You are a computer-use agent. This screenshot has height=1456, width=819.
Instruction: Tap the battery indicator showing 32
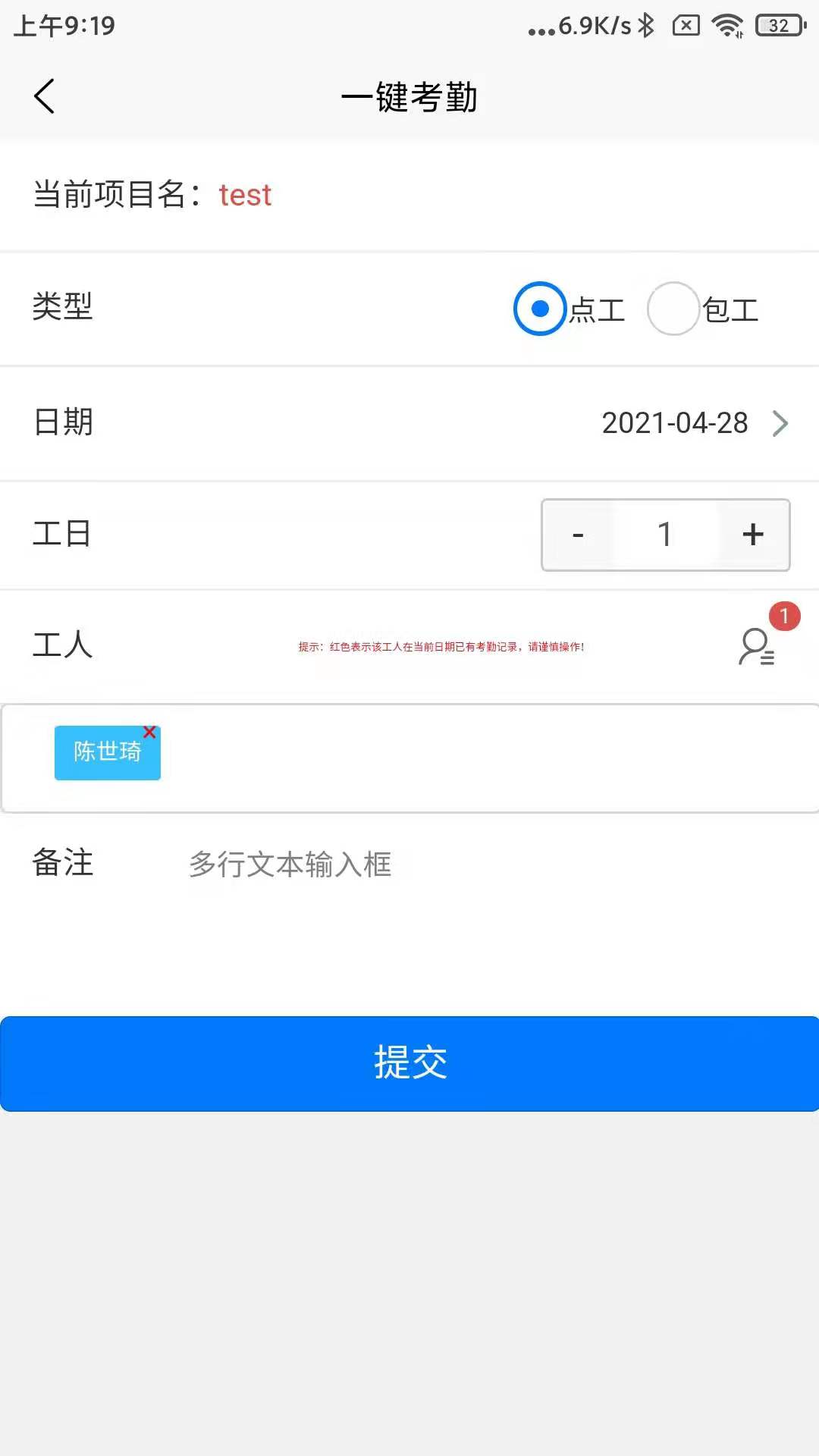pos(776,25)
